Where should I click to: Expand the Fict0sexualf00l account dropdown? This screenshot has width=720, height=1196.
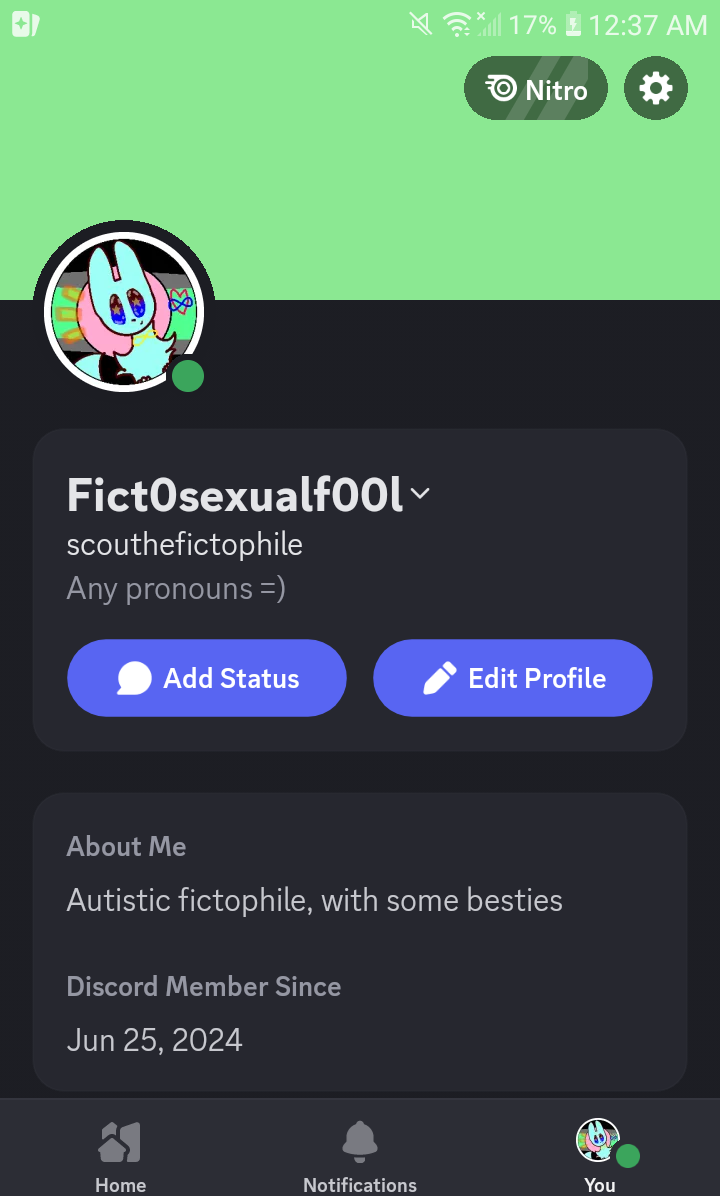pos(420,494)
